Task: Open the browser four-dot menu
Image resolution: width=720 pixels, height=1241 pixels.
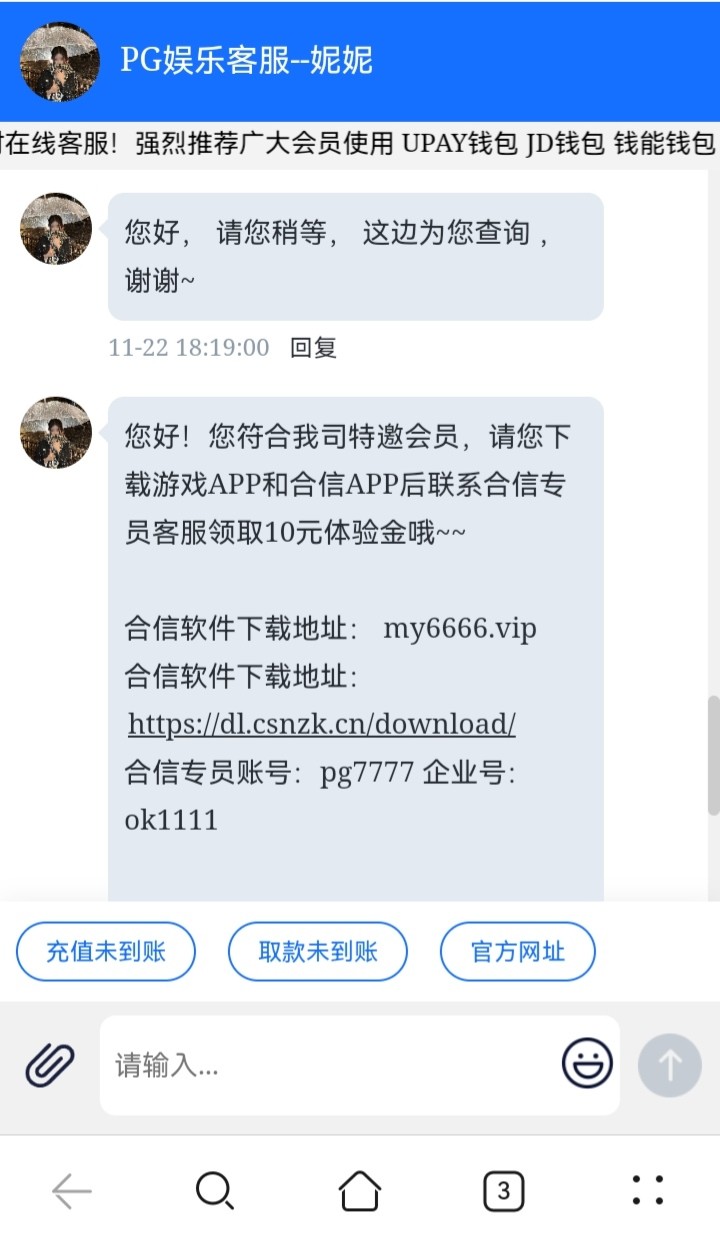Action: pos(647,1190)
